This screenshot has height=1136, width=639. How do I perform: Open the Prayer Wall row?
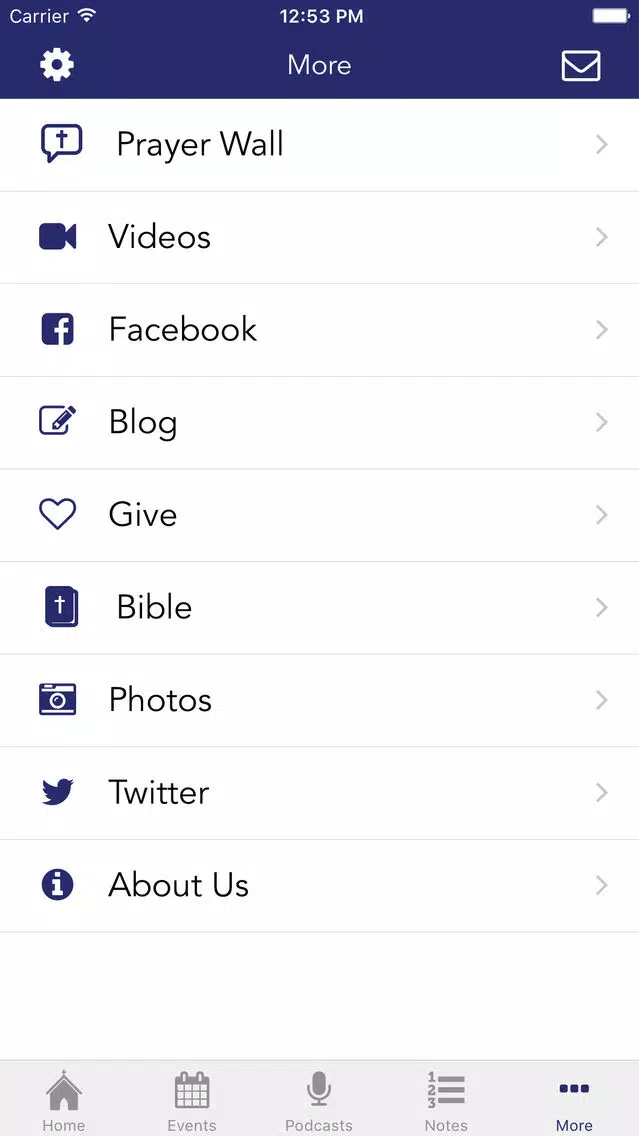(320, 145)
